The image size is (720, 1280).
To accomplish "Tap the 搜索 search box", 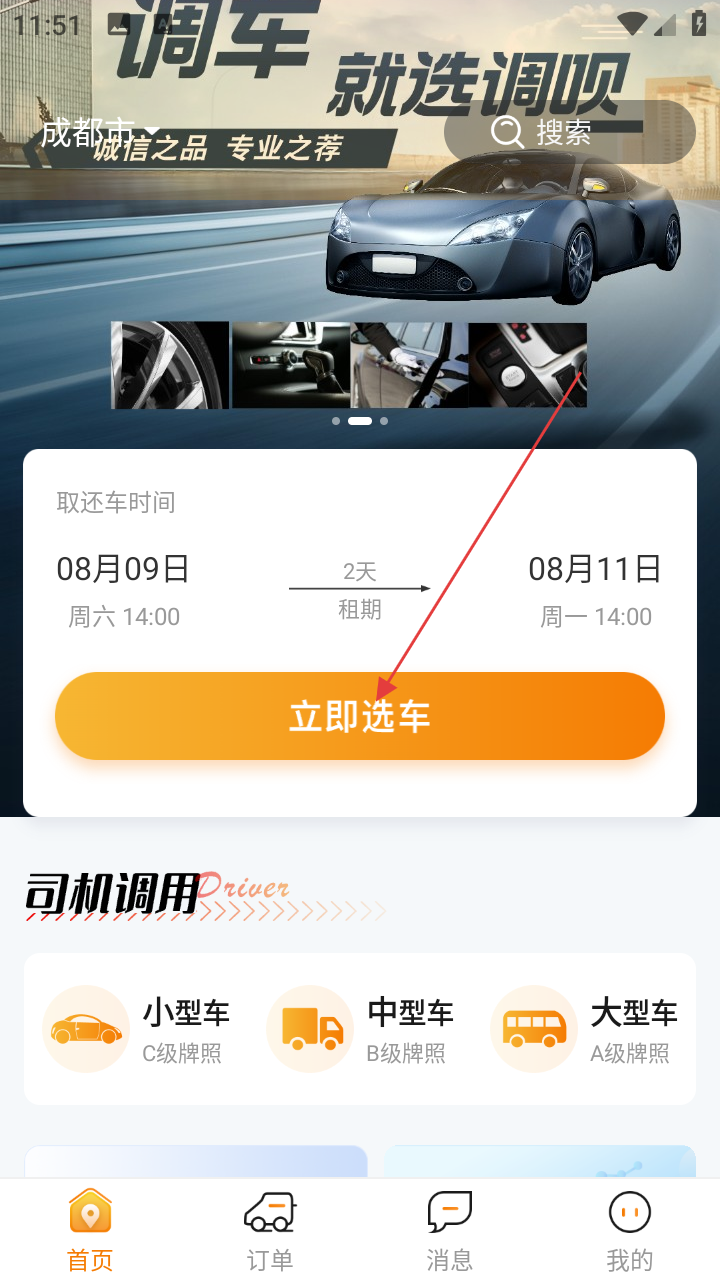I will [x=569, y=132].
